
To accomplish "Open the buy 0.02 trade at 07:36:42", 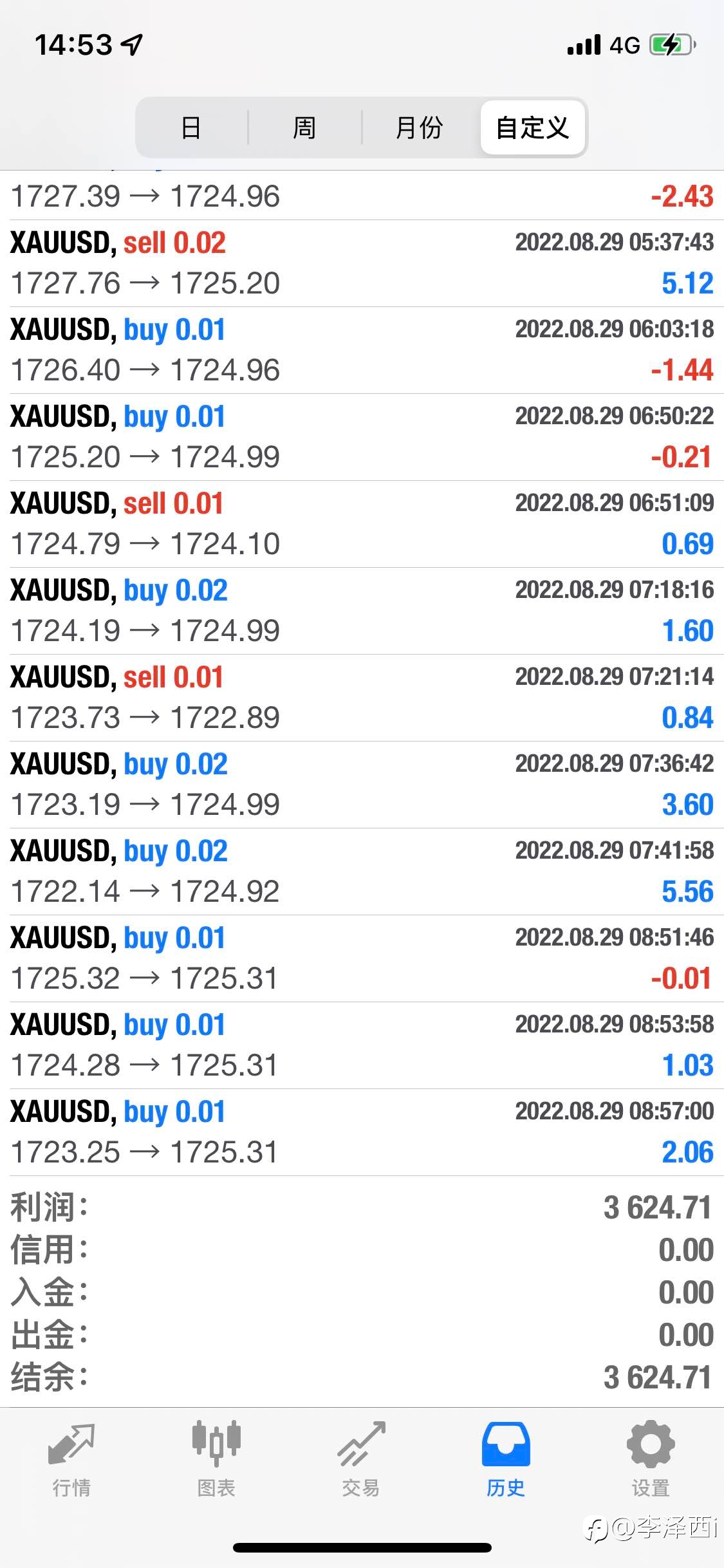I will coord(362,785).
